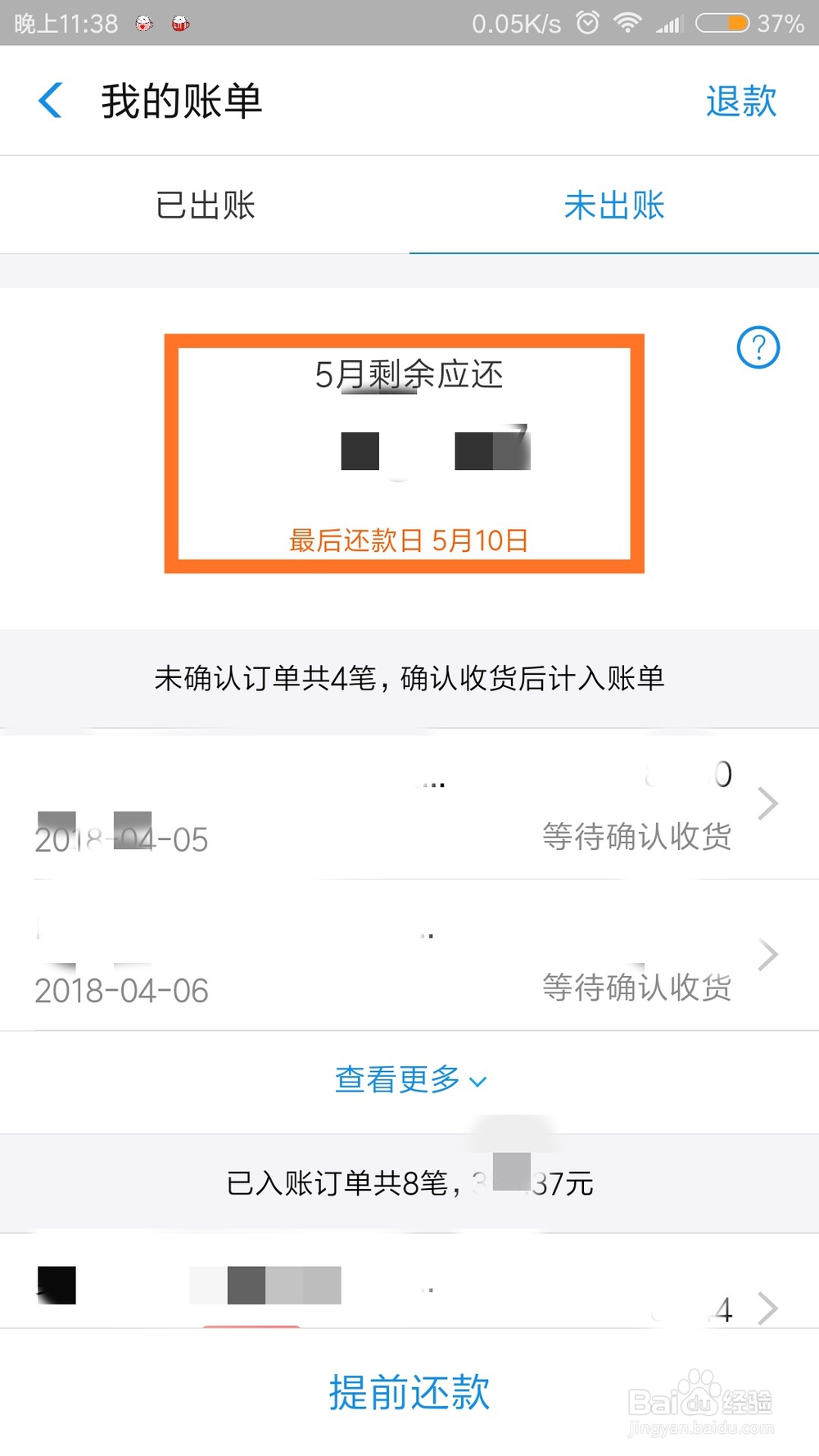Open the 2018-04-06 order via its chevron
This screenshot has height=1456, width=819.
point(767,955)
